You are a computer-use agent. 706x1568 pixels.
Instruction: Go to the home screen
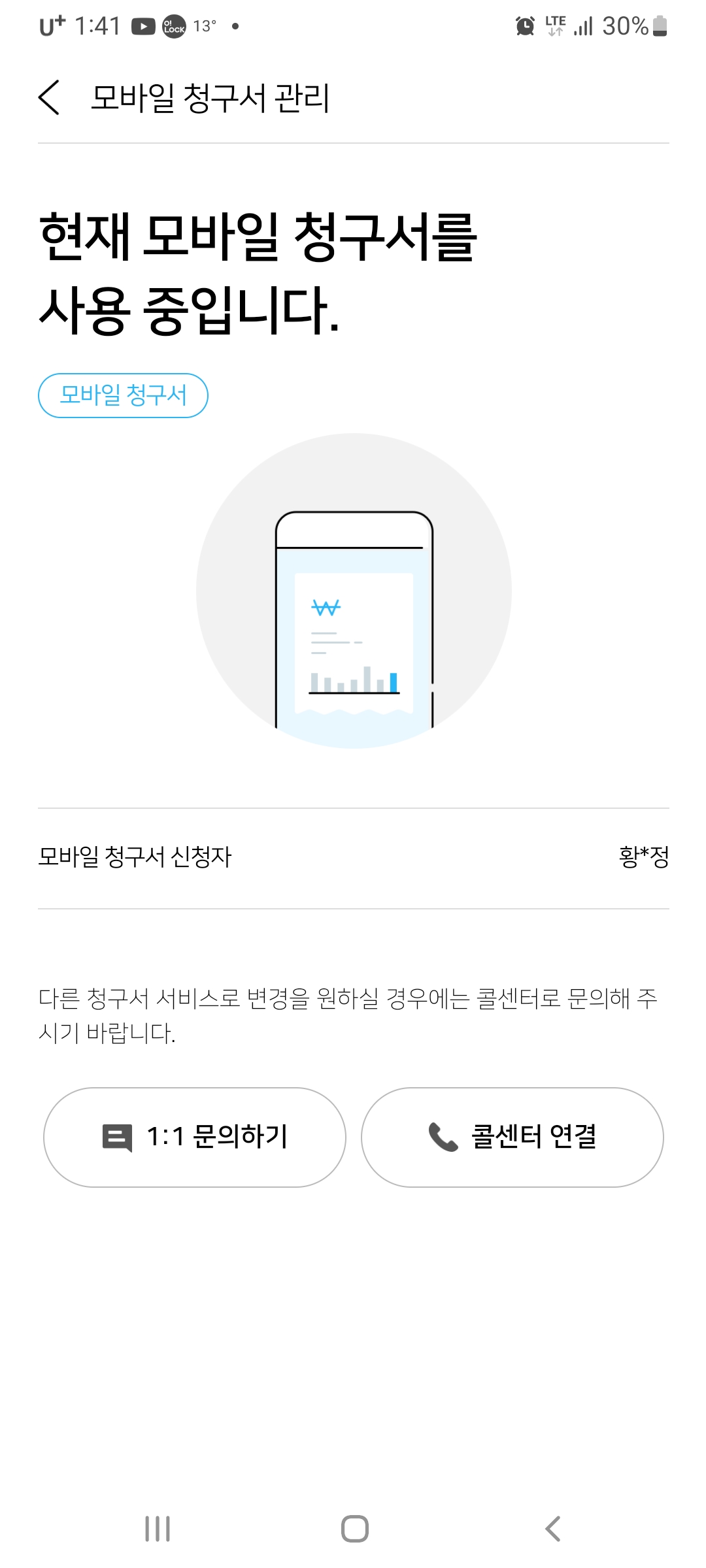tap(354, 1529)
